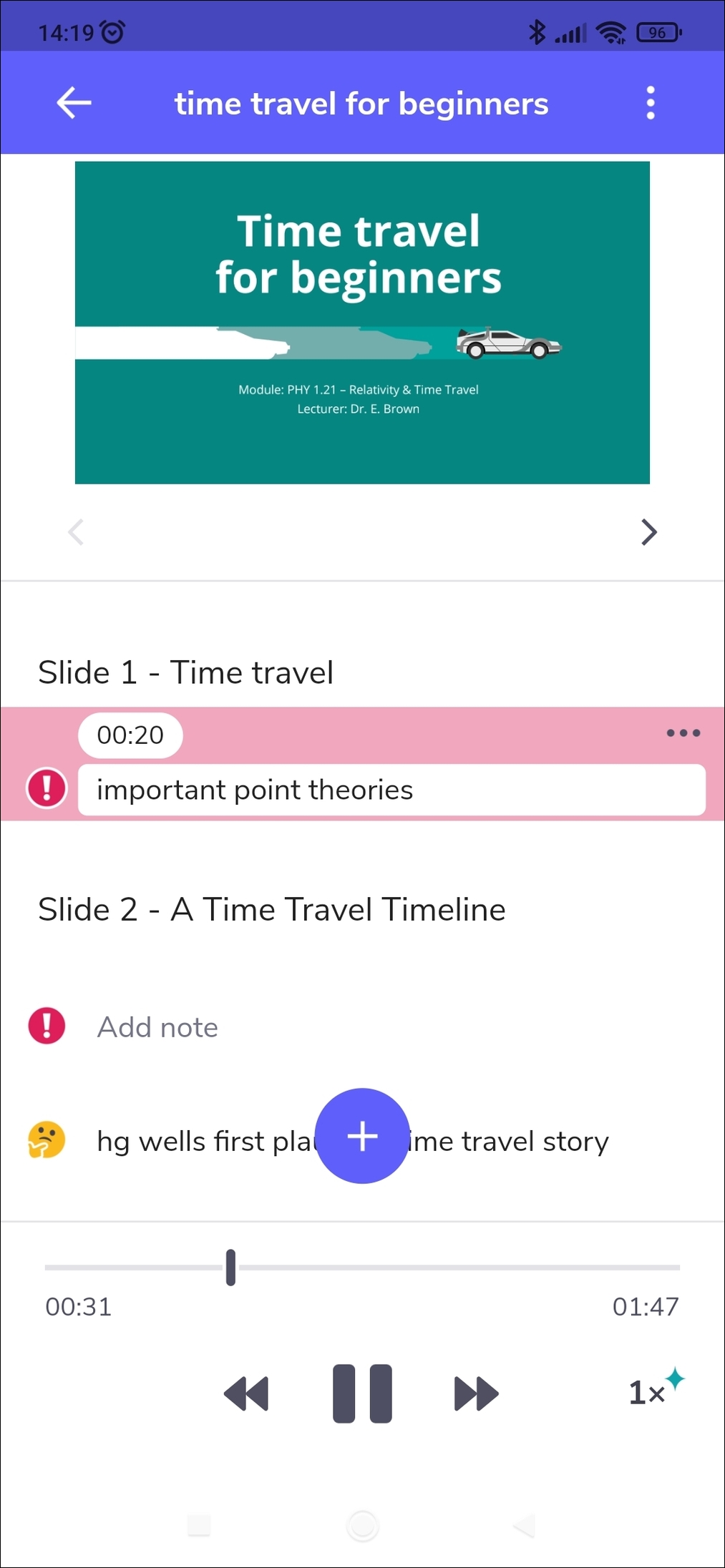Open the Time travel for beginners slide image
The width and height of the screenshot is (725, 1568).
362,323
